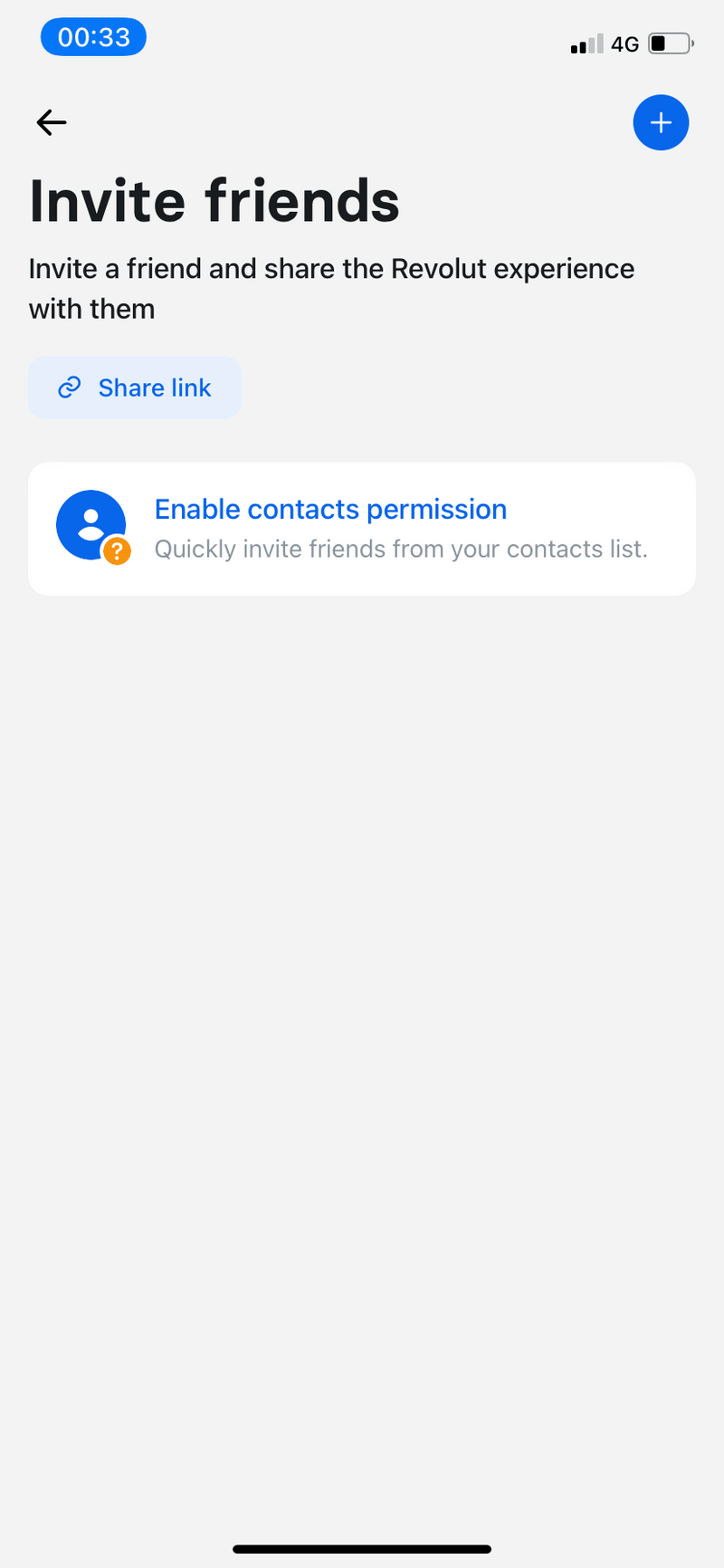Tap the Invite friends heading

214,200
